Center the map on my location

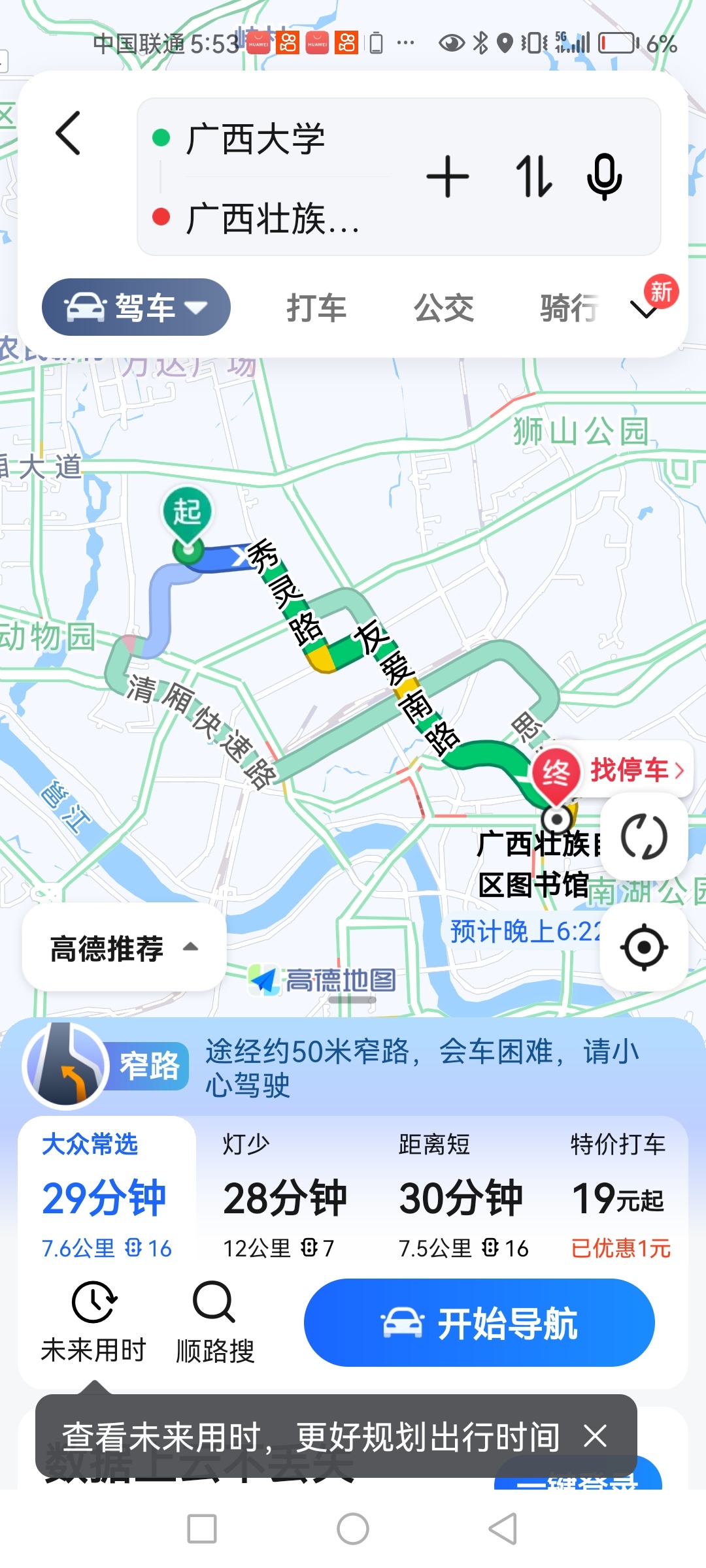point(644,947)
